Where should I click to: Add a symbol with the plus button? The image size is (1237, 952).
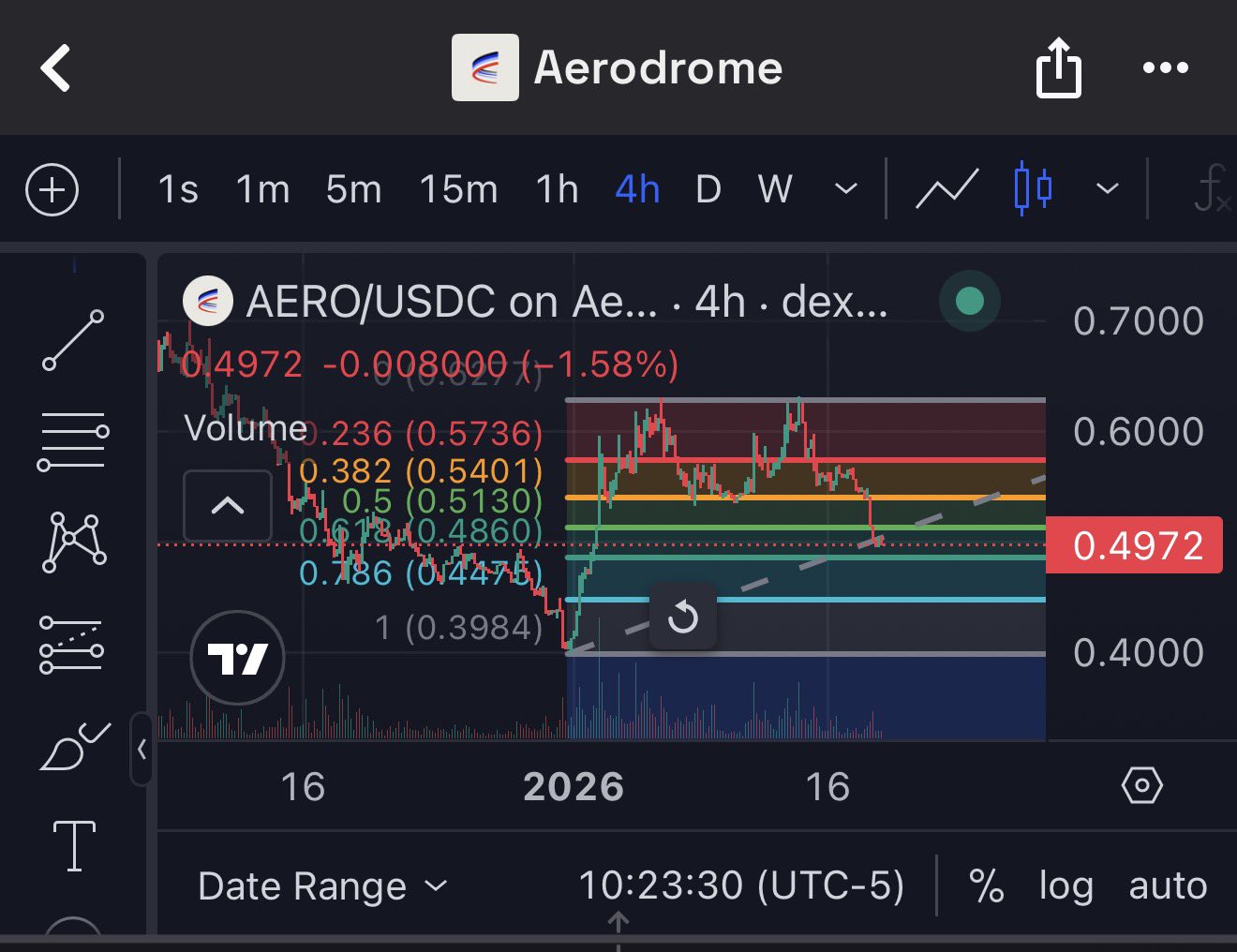[52, 190]
